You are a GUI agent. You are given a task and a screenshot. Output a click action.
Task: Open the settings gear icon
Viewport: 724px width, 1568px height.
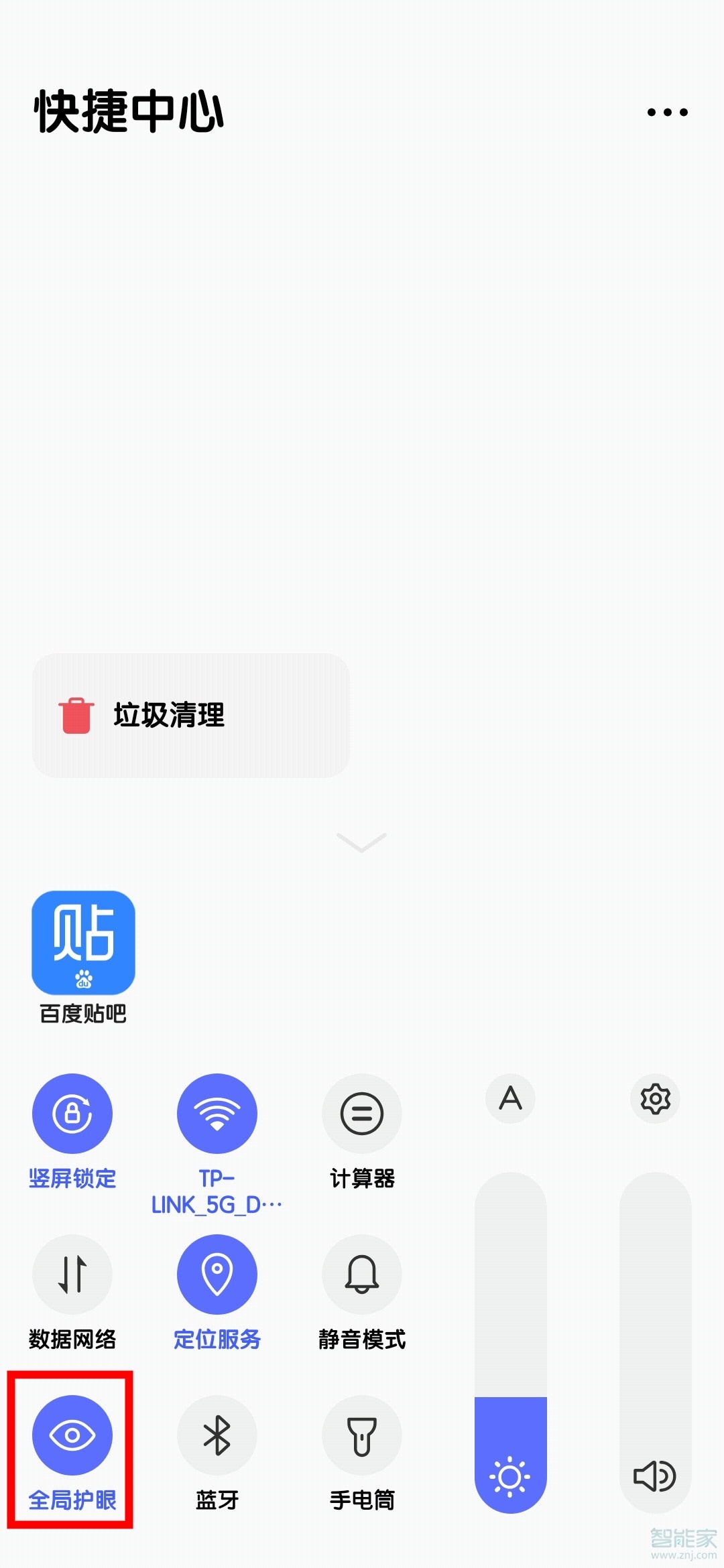(x=655, y=1099)
